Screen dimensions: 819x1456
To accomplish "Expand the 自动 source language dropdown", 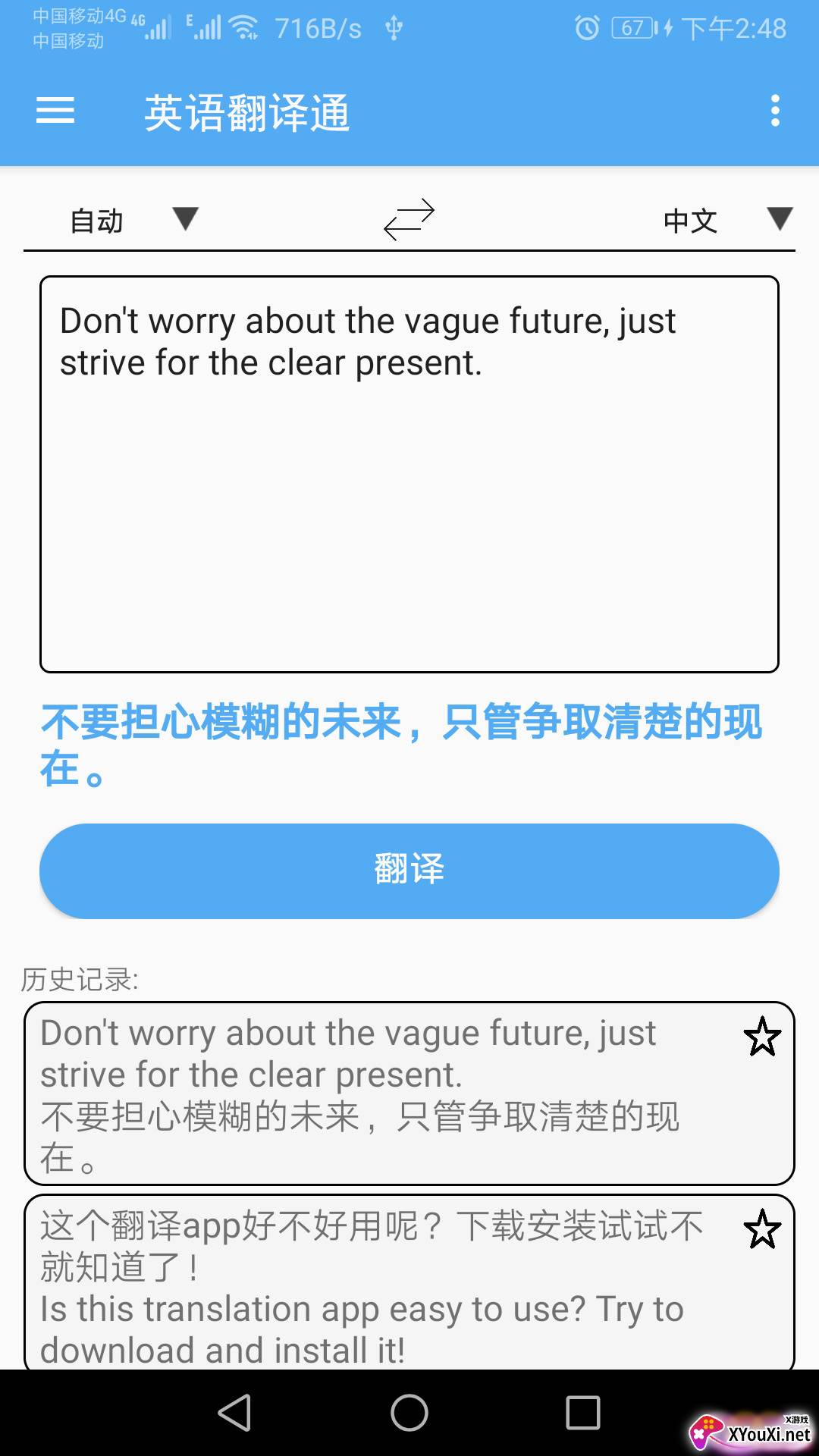I will coord(133,220).
